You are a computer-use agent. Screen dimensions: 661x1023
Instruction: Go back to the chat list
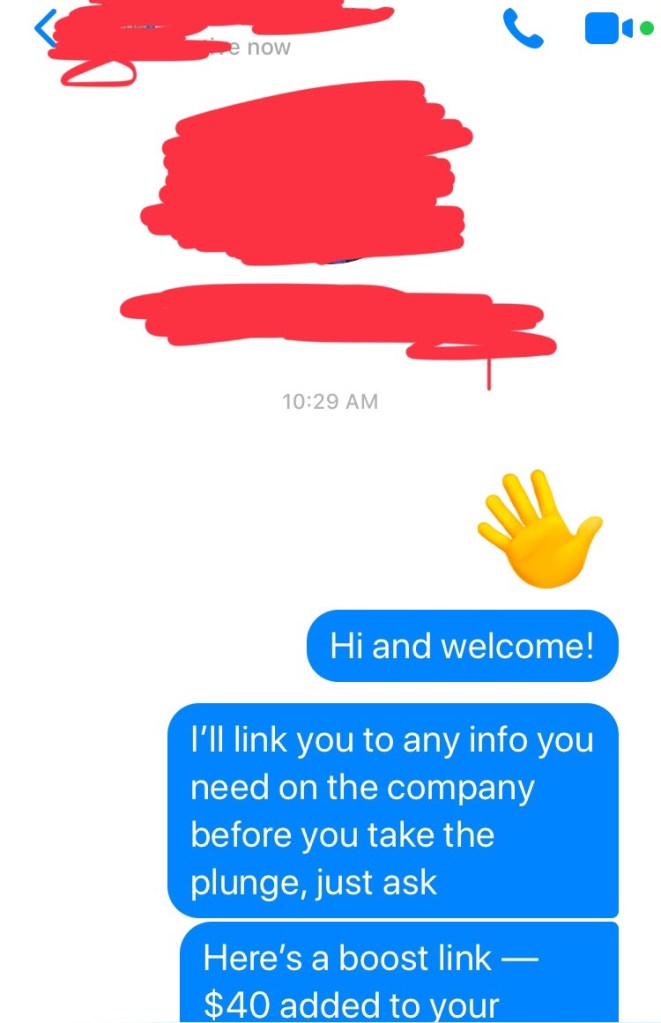tap(44, 29)
